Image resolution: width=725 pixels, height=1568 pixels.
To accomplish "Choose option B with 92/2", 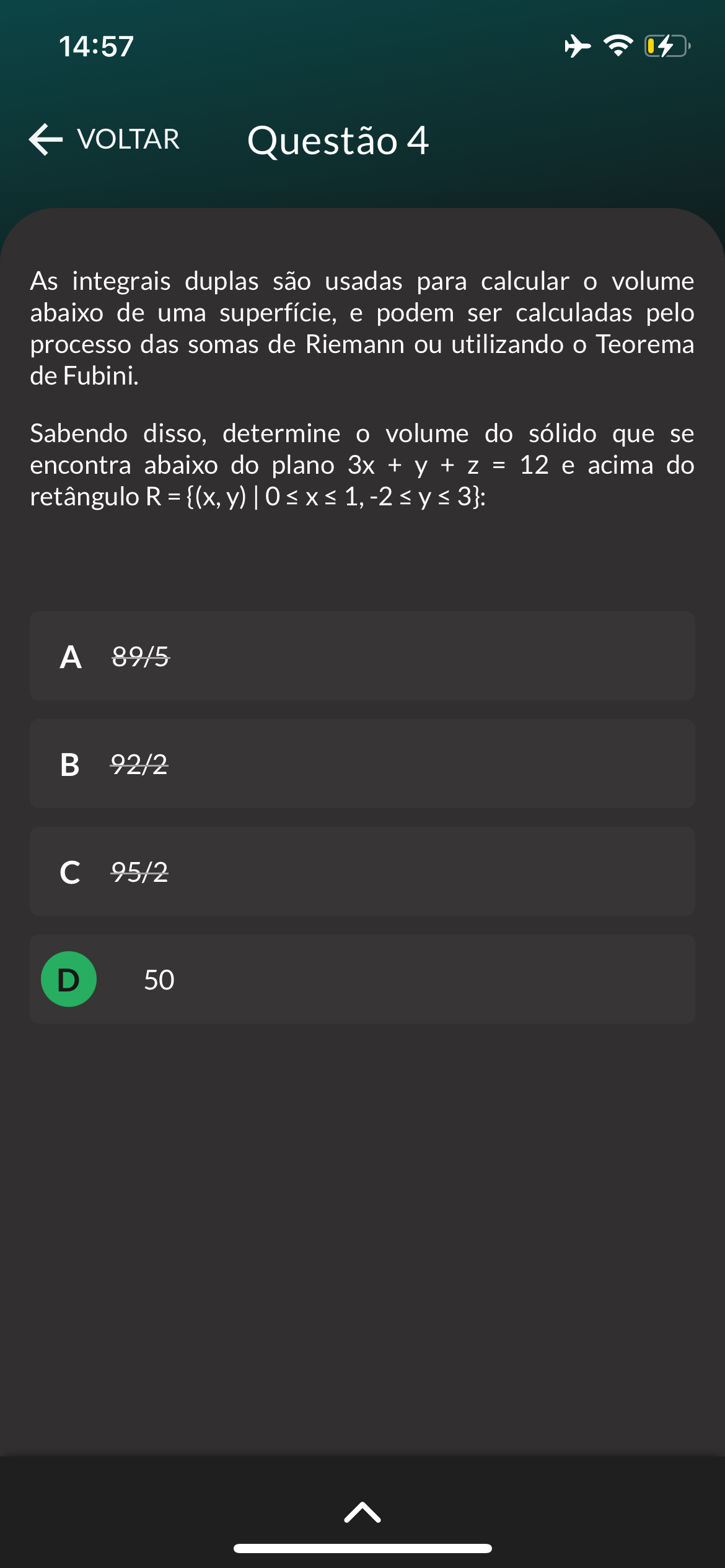I will tap(362, 764).
